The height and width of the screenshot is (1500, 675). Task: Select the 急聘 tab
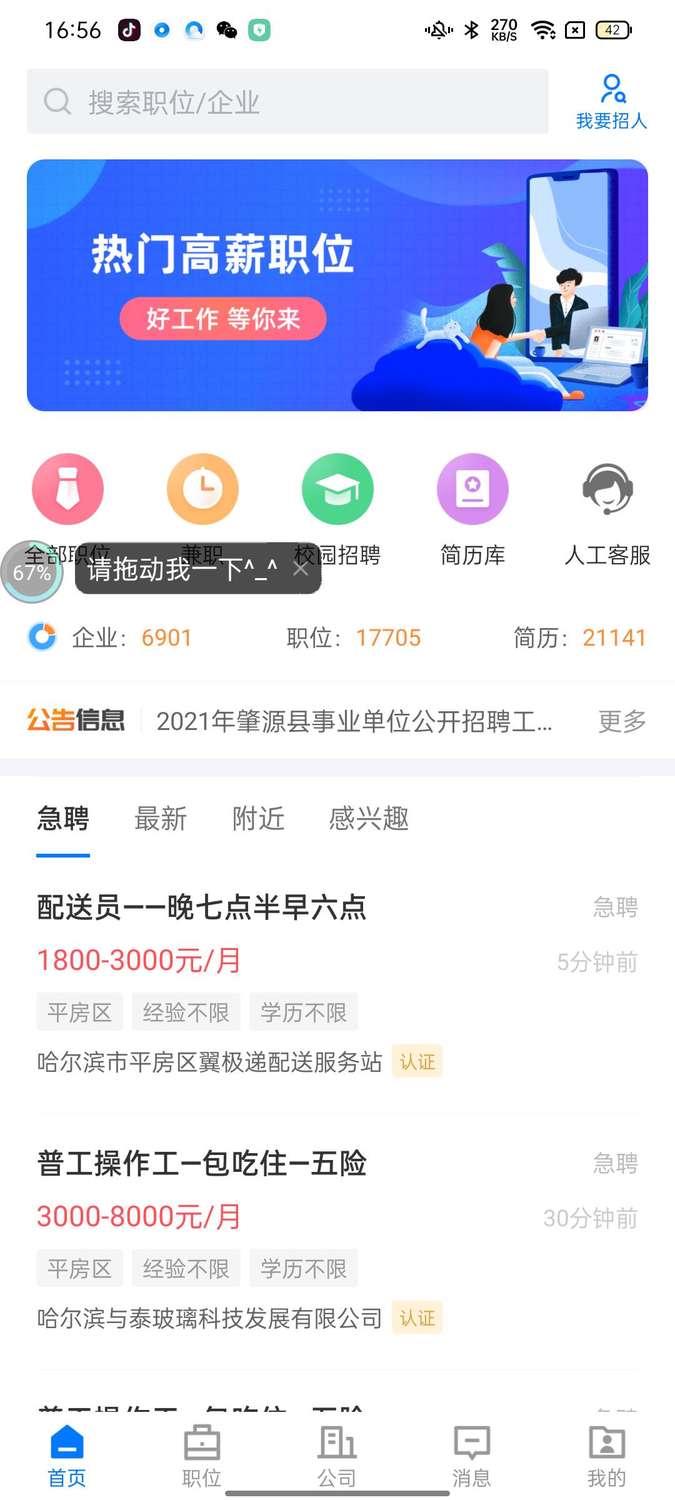[x=63, y=819]
